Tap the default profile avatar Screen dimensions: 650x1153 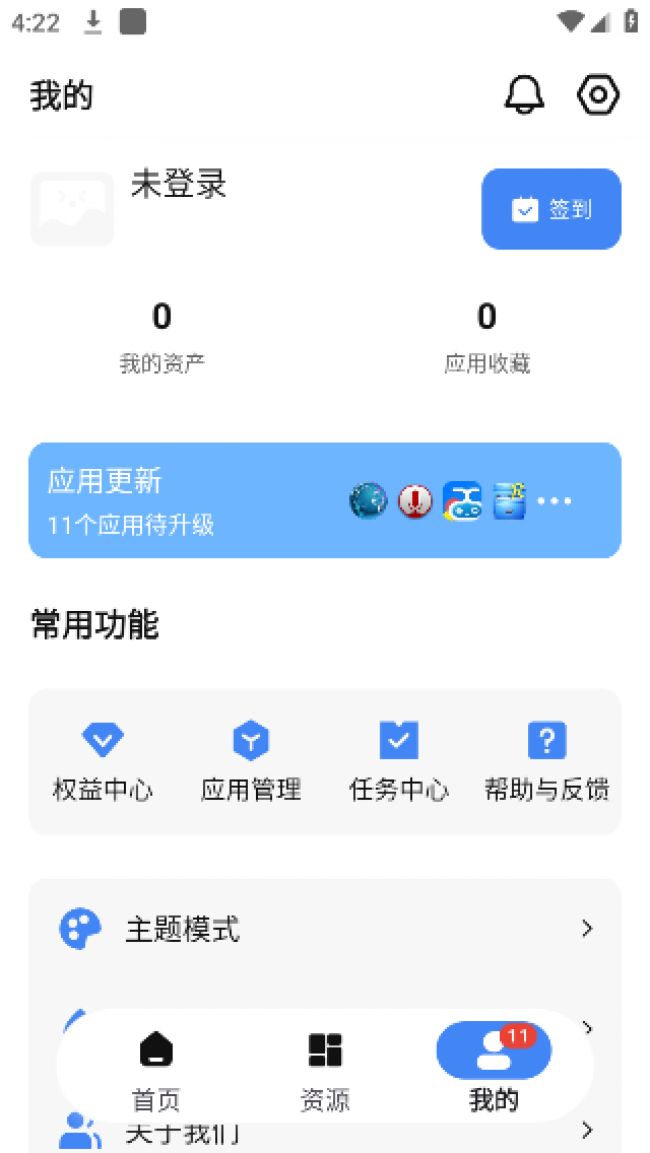point(72,209)
